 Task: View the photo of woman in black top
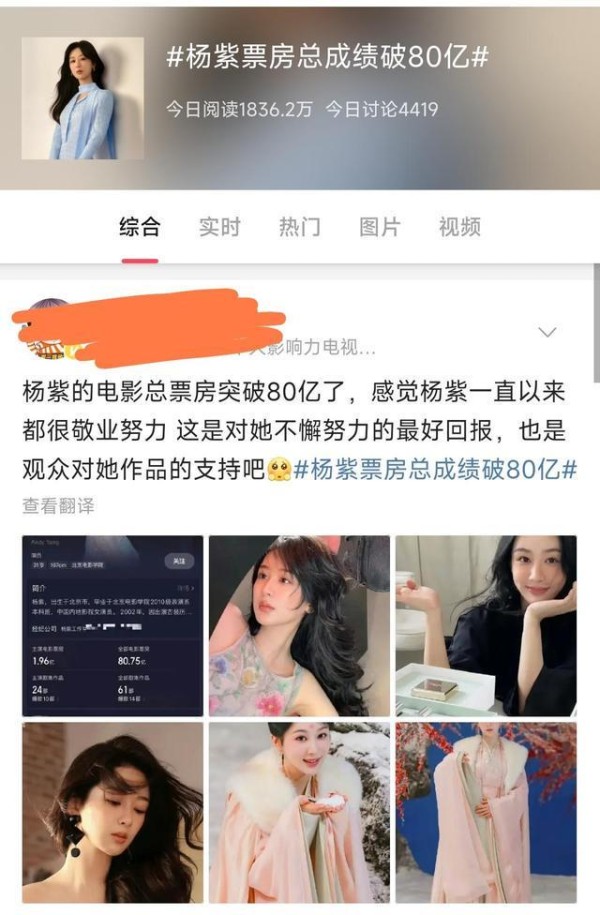point(486,626)
